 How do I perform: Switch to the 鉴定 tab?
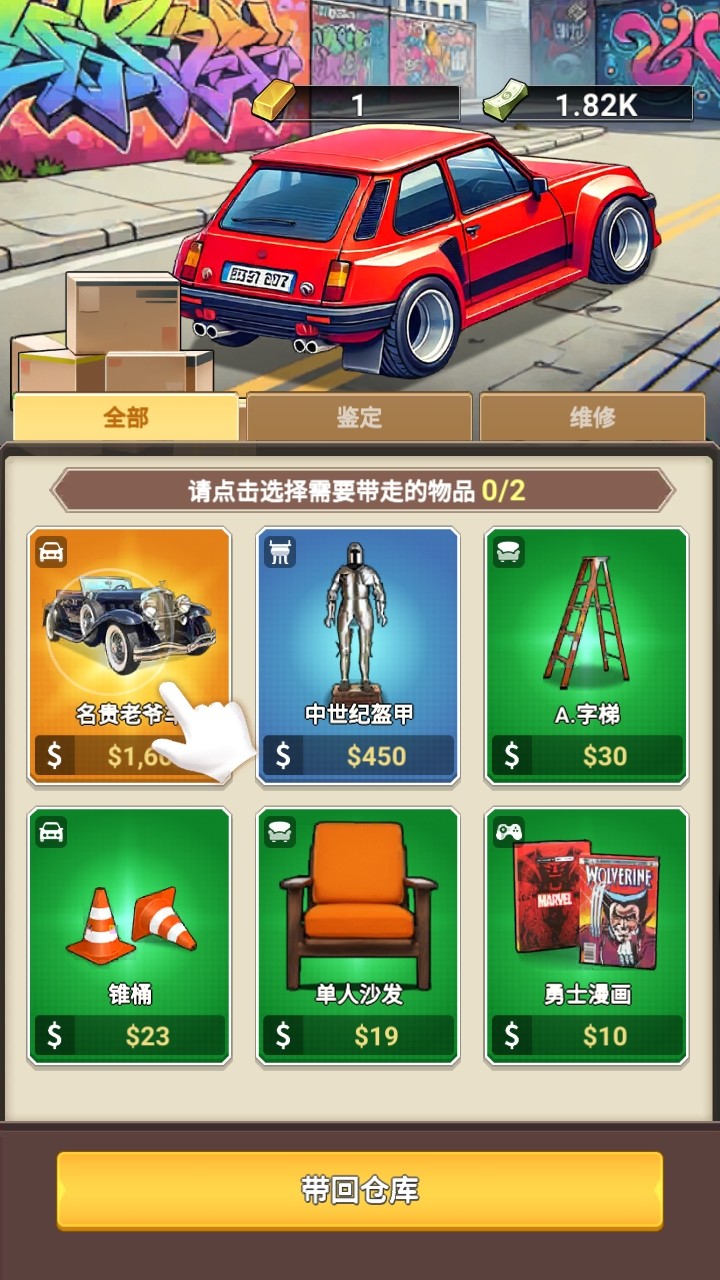coord(359,417)
